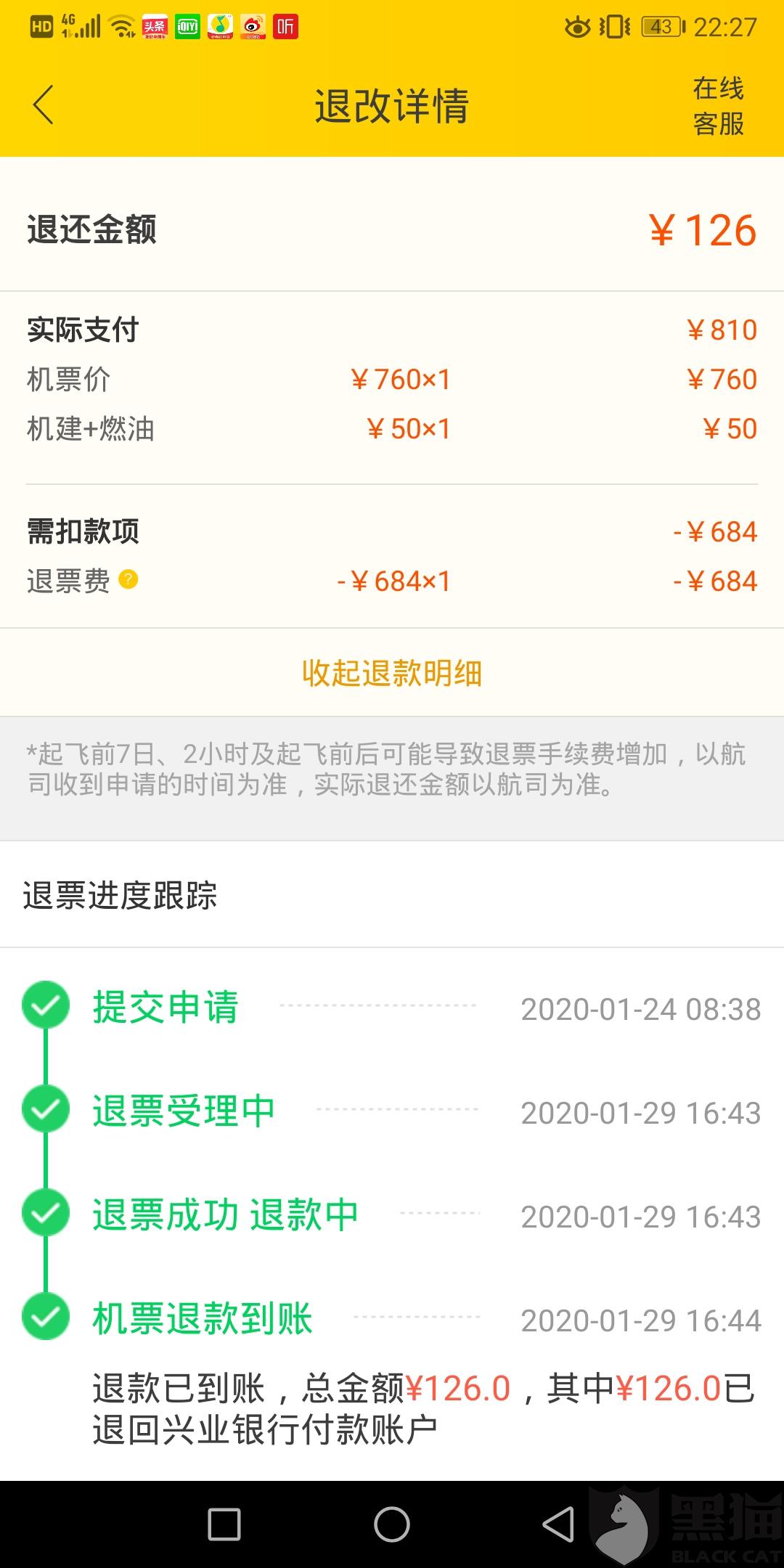Image resolution: width=784 pixels, height=1568 pixels.
Task: Tap the system home button
Action: [392, 1524]
